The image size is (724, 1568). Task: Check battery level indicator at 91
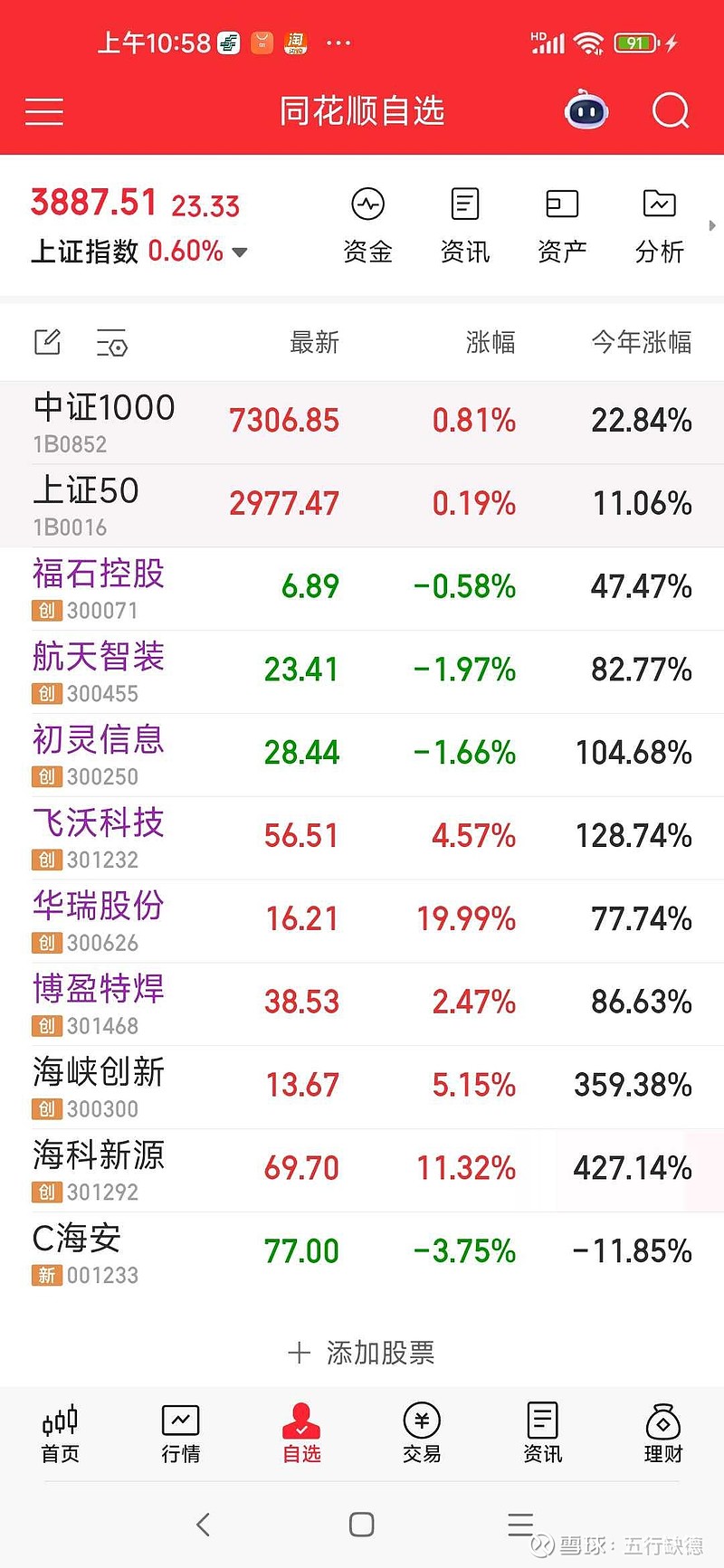[634, 42]
